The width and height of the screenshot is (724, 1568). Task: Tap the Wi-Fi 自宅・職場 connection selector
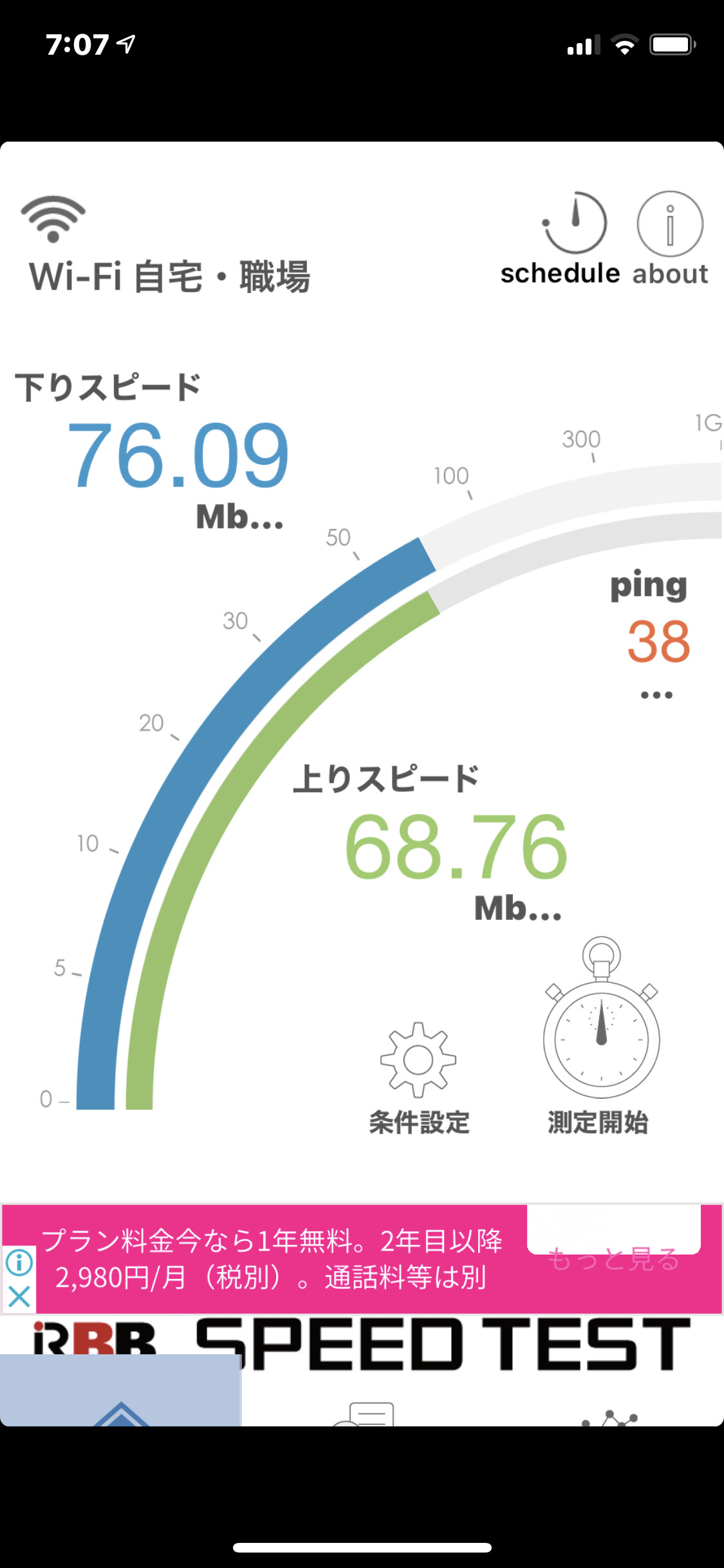click(169, 246)
